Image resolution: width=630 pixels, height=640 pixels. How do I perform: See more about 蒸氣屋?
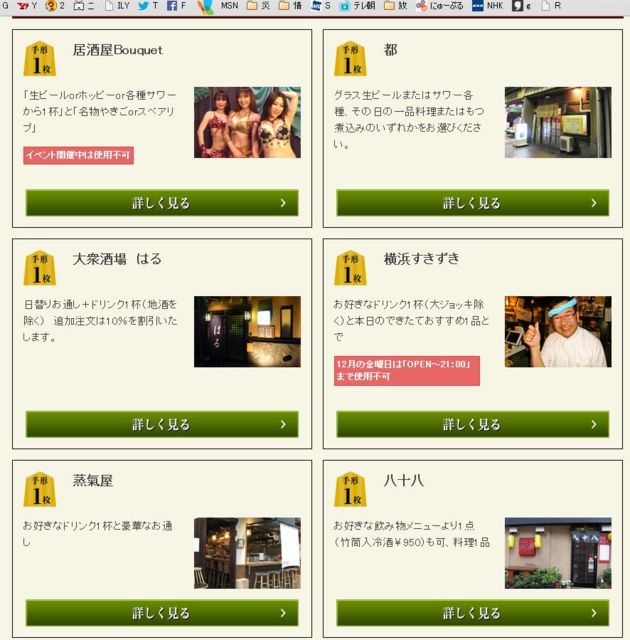(x=162, y=612)
